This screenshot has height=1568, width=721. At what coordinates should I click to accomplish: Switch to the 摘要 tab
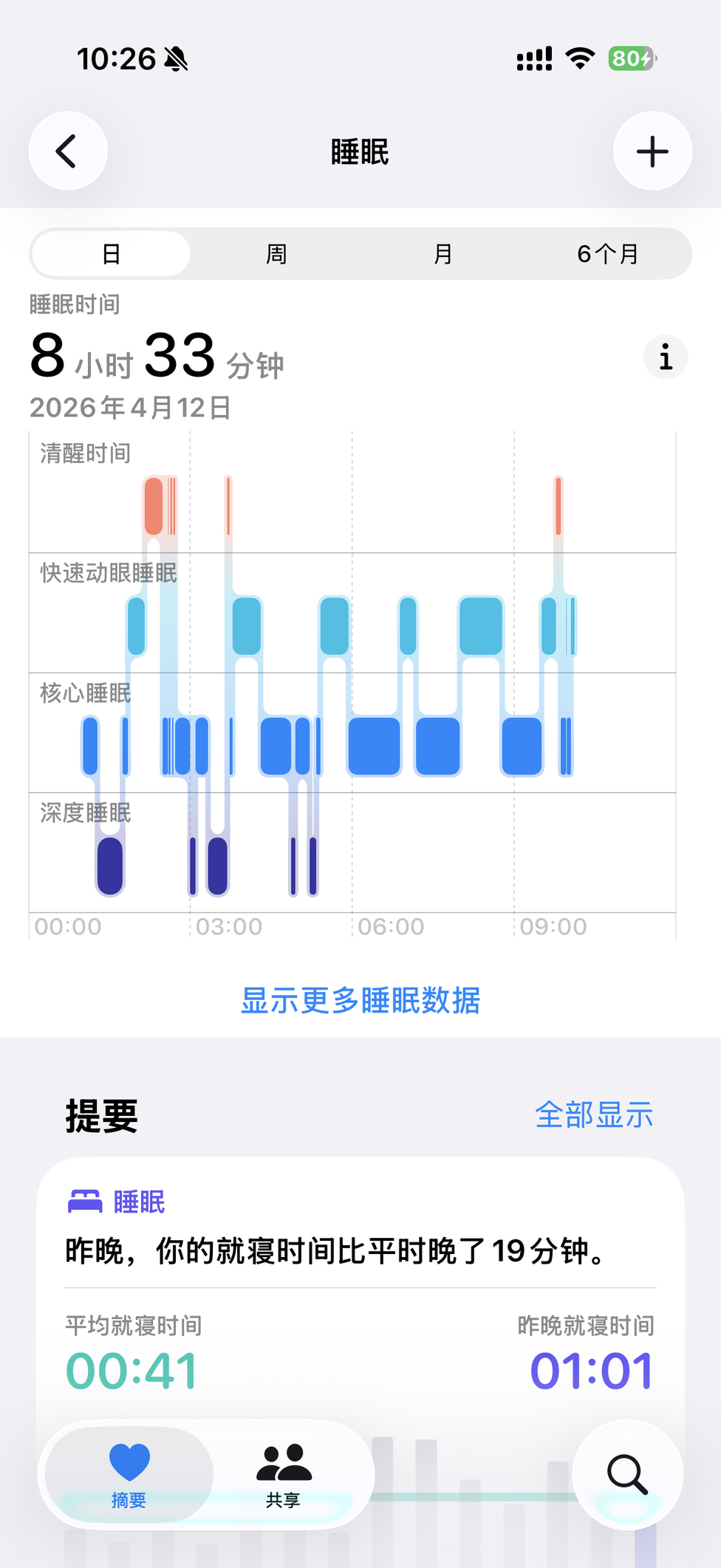(x=129, y=1474)
